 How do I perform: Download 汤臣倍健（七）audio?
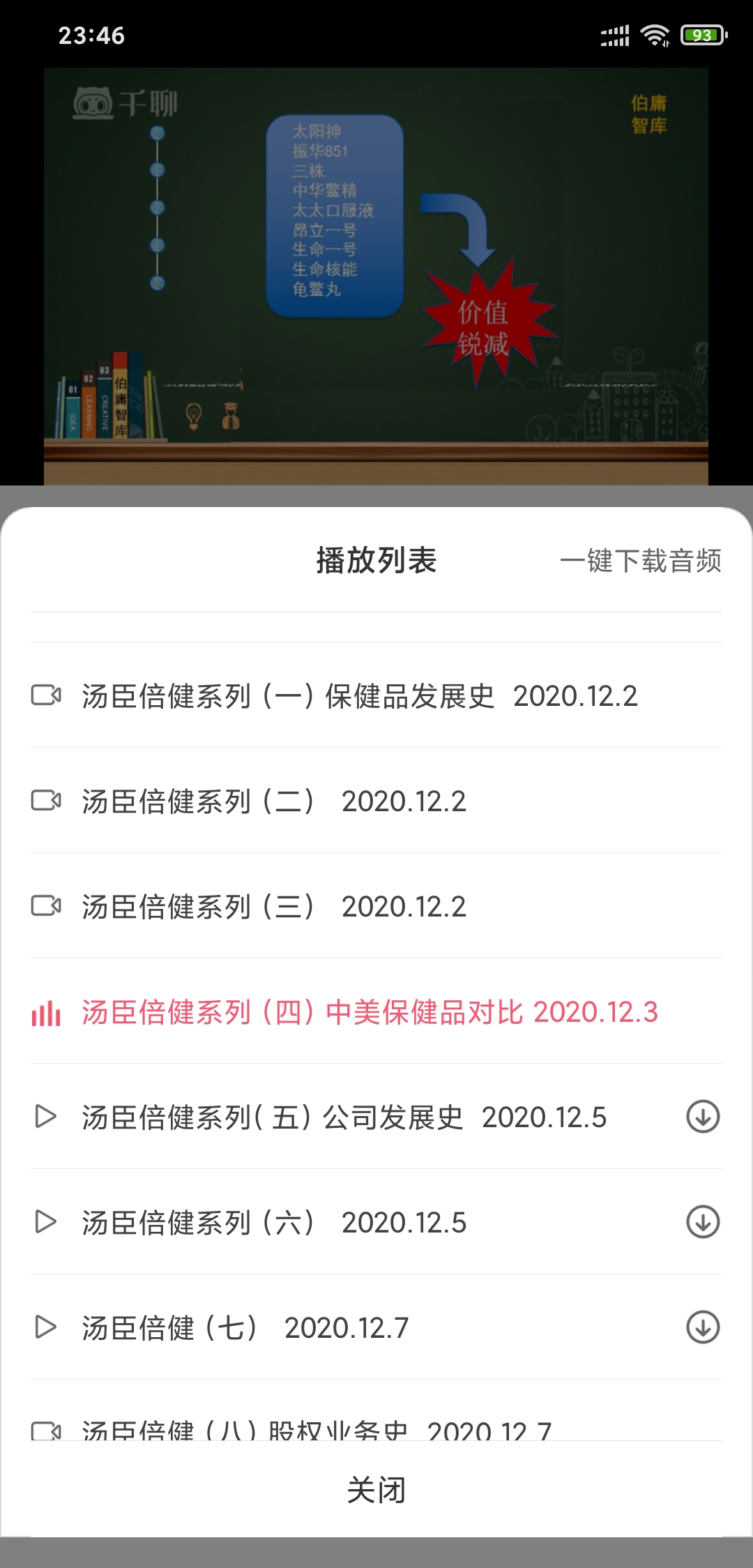pos(703,1327)
